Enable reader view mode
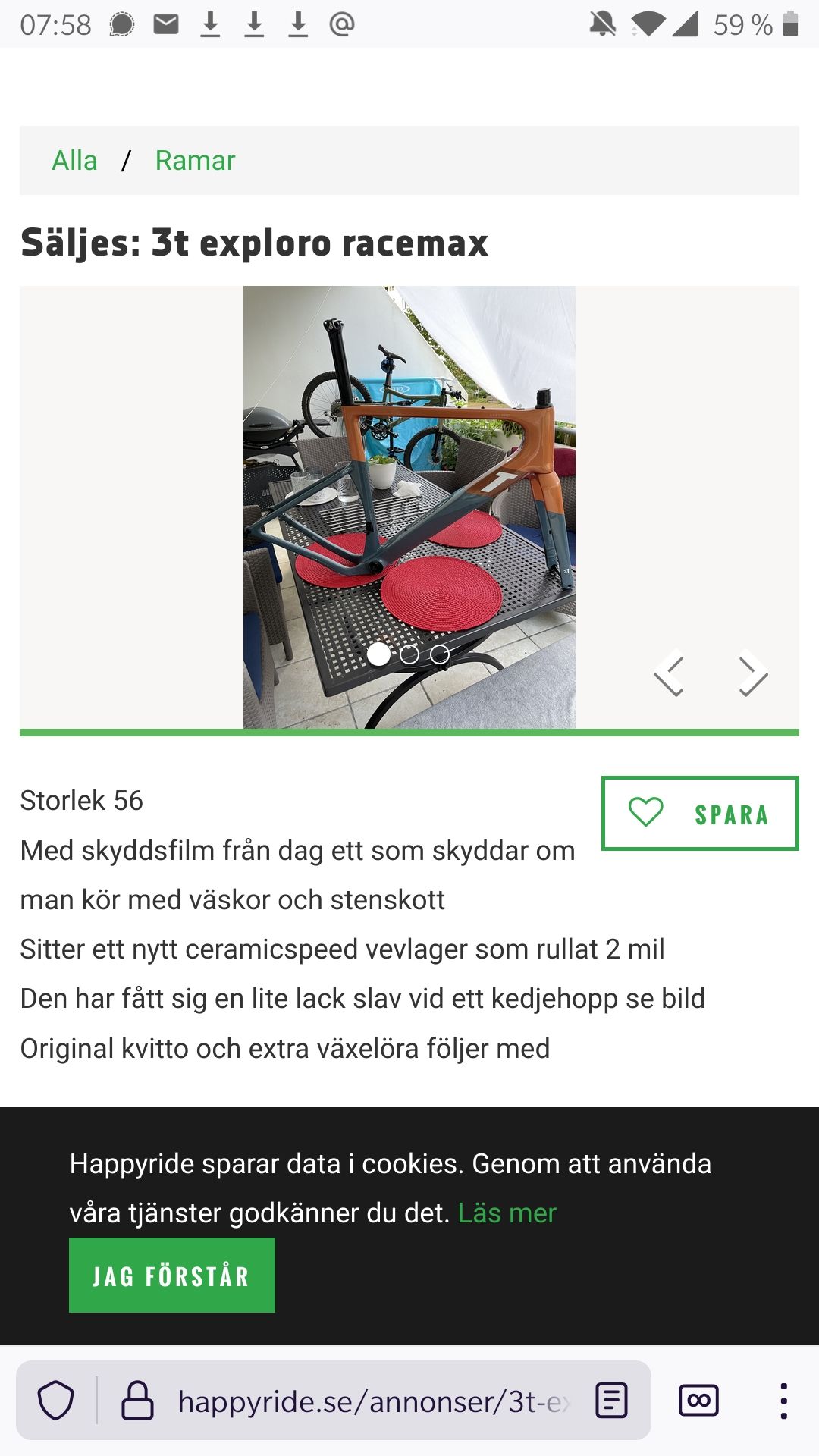This screenshot has height=1456, width=819. (x=611, y=1401)
